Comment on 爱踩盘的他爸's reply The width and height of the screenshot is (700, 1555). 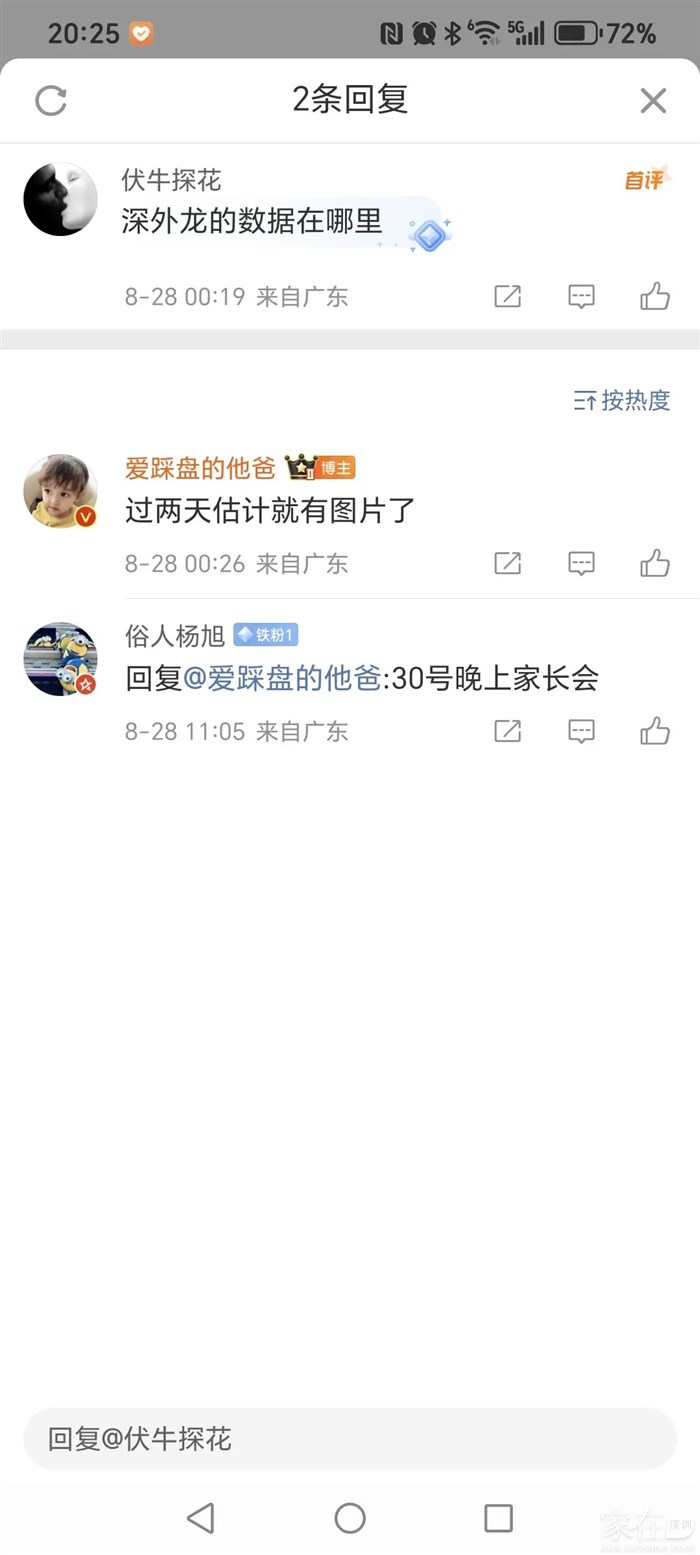coord(581,563)
